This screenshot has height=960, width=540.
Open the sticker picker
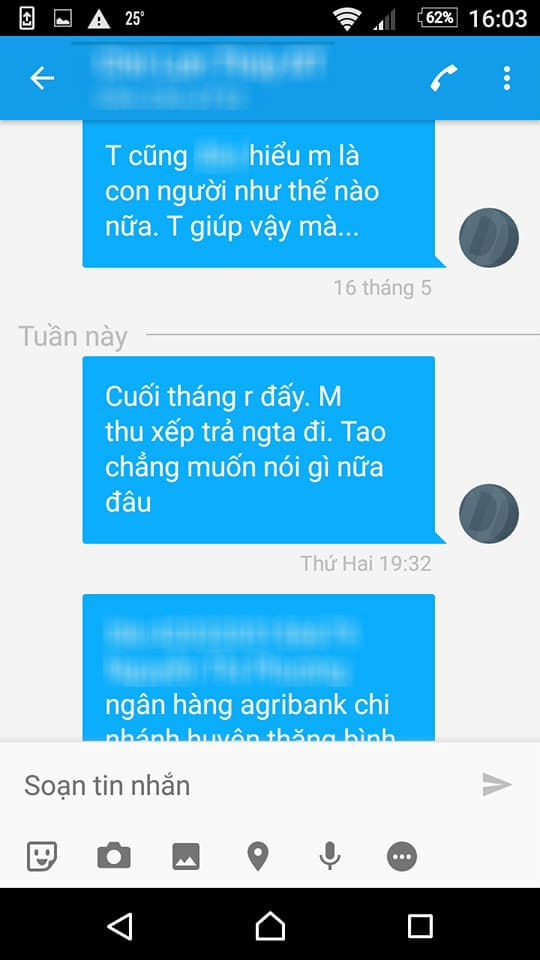42,856
